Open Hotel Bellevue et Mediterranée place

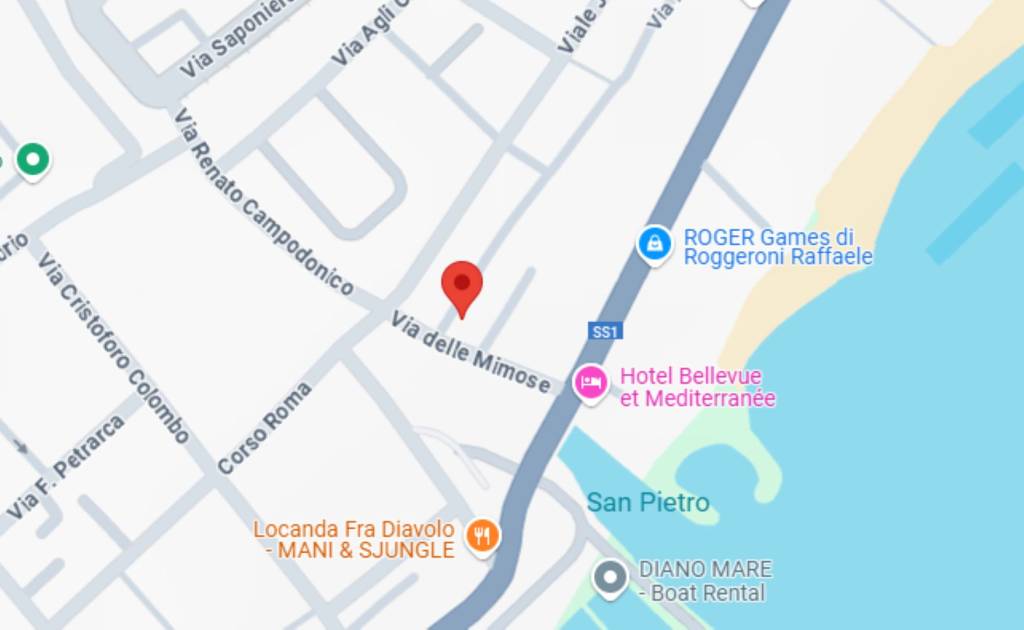pyautogui.click(x=591, y=383)
